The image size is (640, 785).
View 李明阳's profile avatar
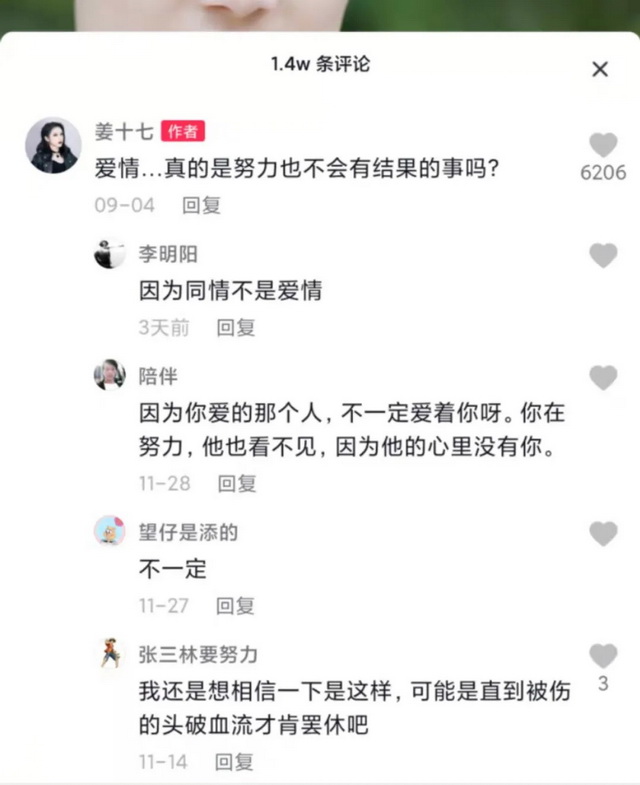click(110, 255)
